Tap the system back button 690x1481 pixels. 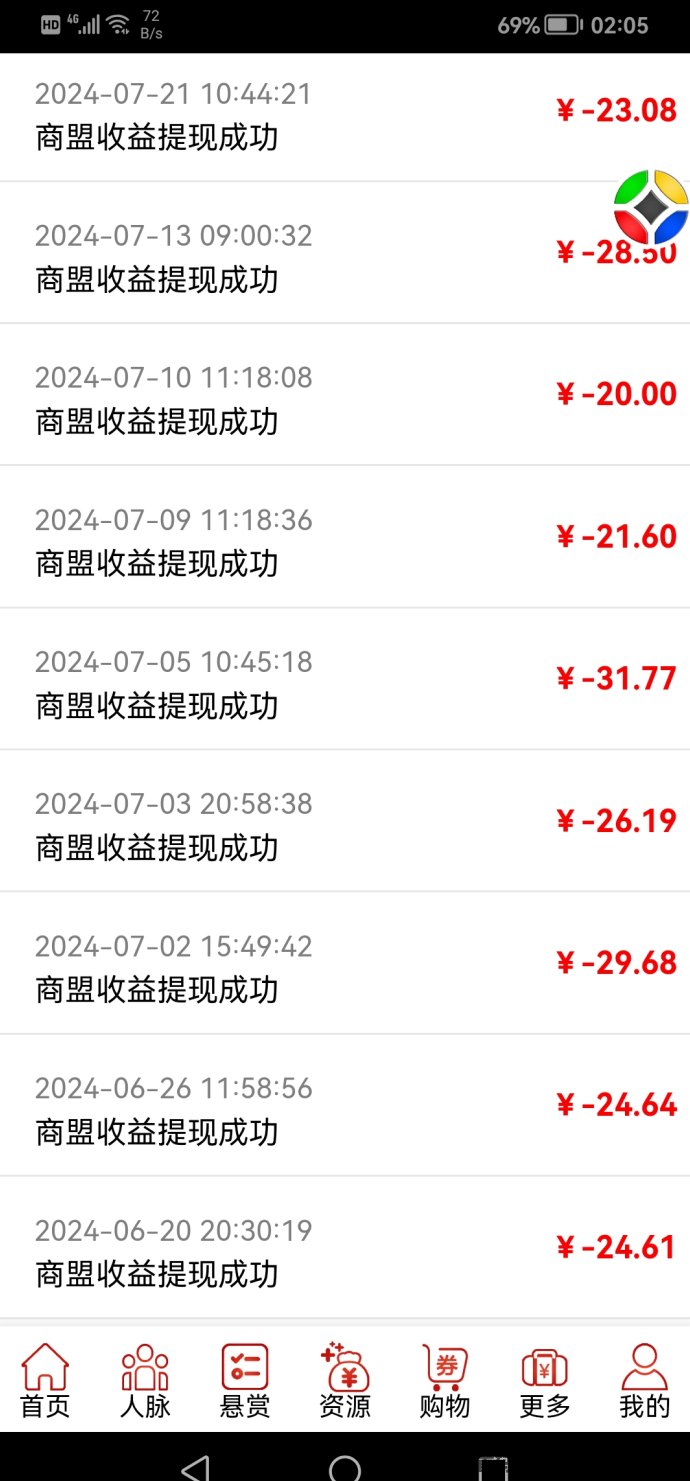click(196, 1467)
